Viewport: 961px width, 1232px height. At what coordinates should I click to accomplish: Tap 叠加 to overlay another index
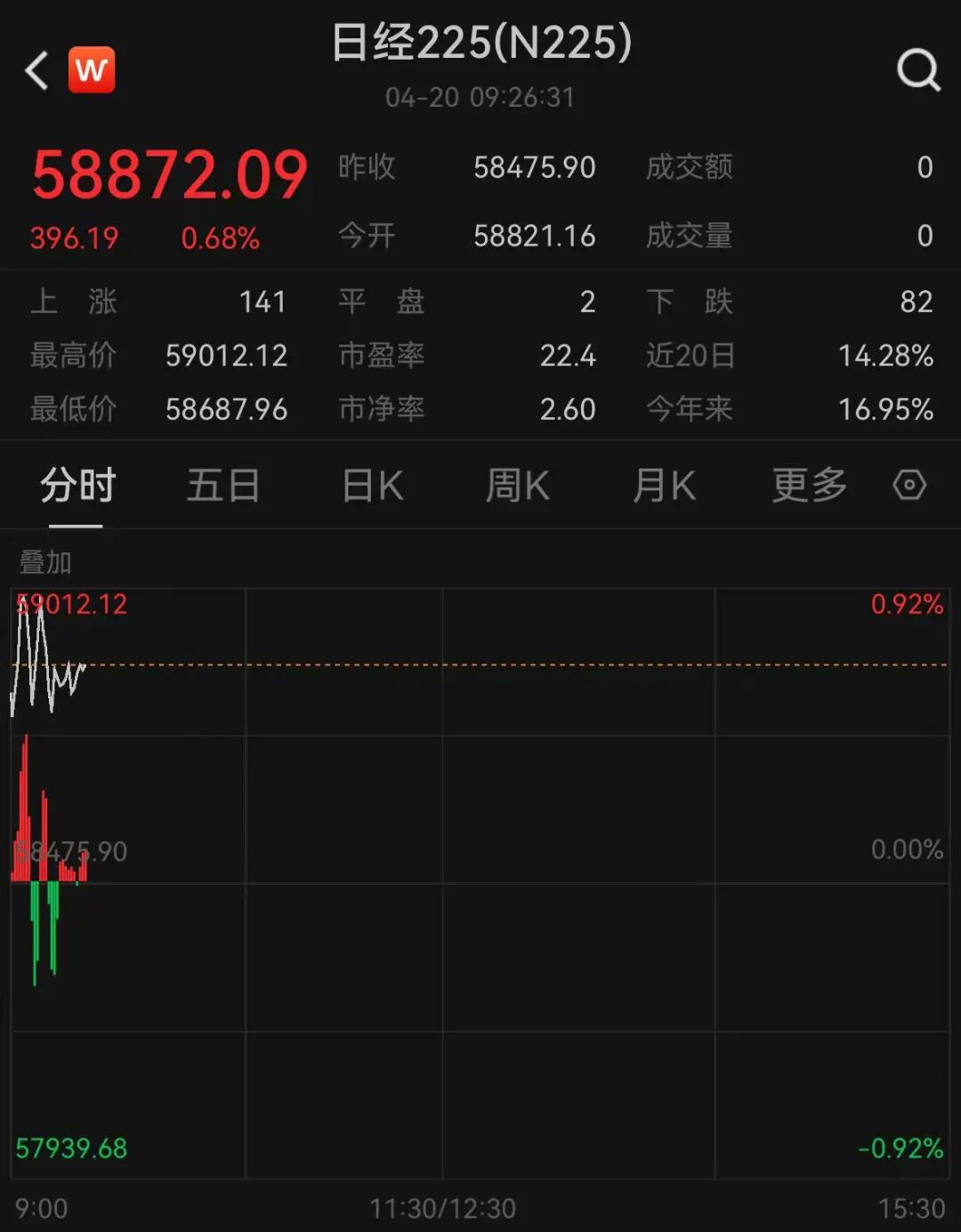point(45,562)
